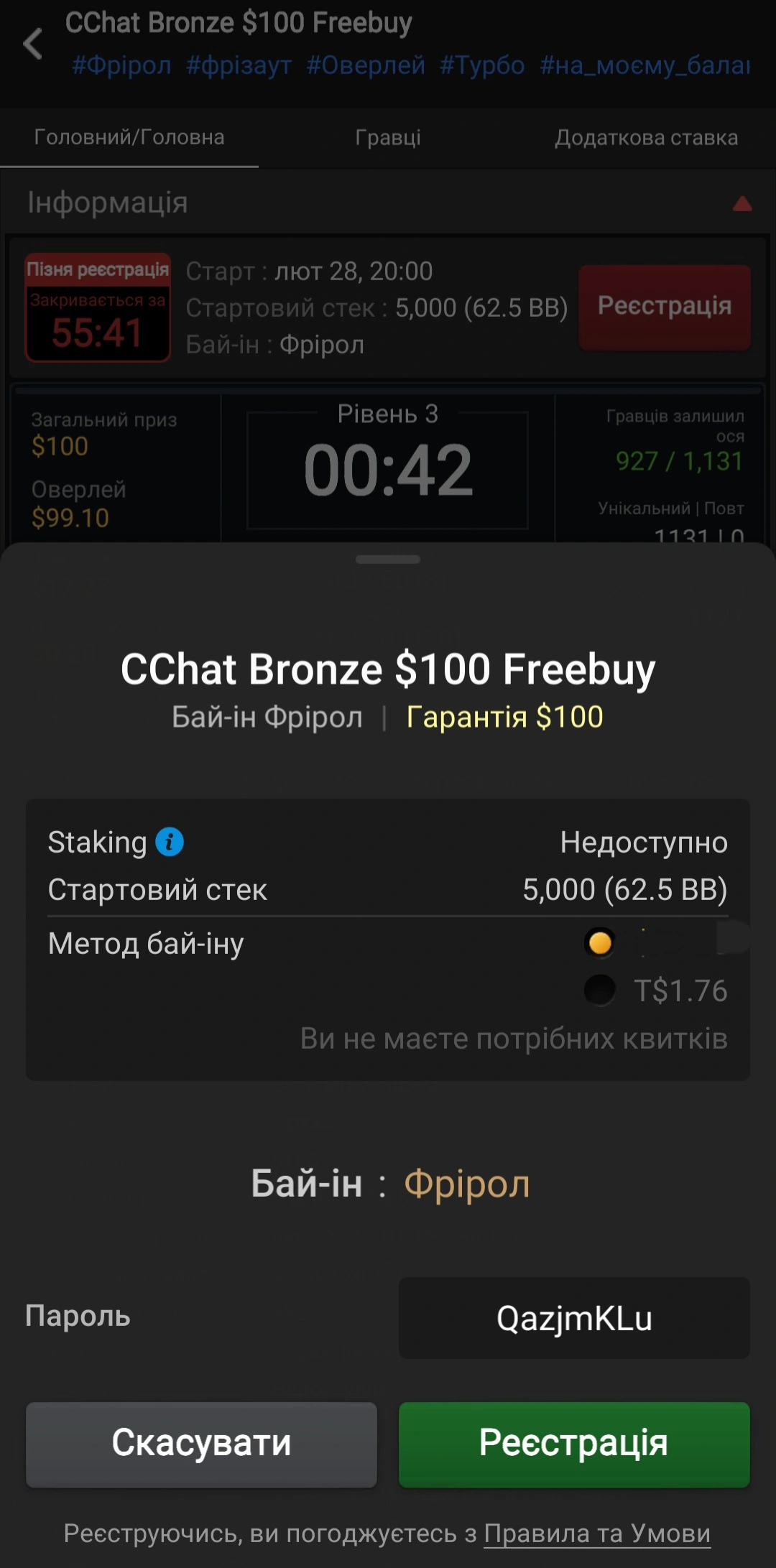Edit the Пароль password field
This screenshot has width=776, height=1568.
573,1318
